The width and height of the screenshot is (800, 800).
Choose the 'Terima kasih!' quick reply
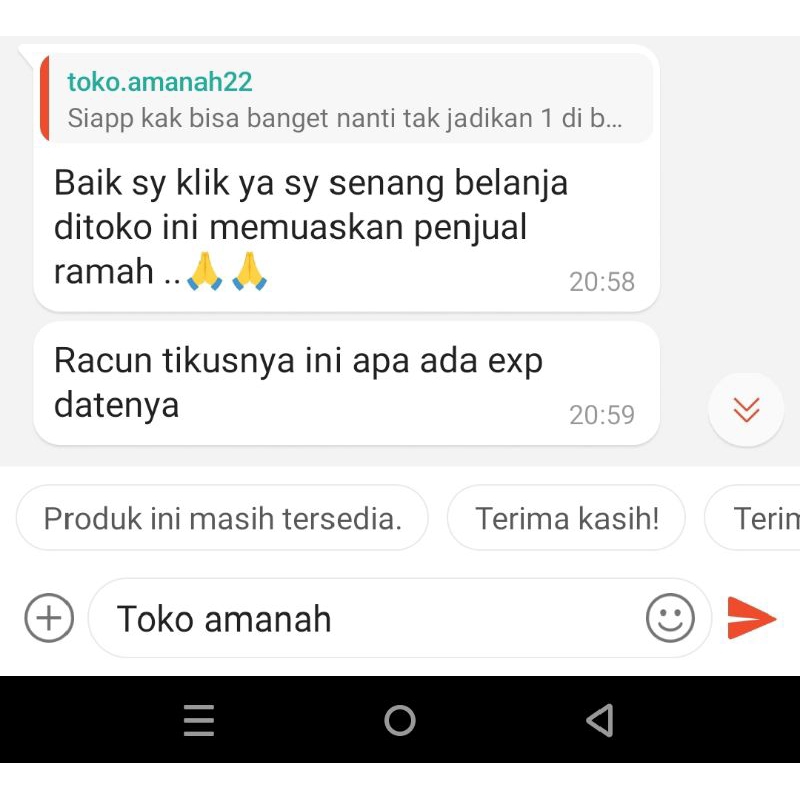[566, 518]
